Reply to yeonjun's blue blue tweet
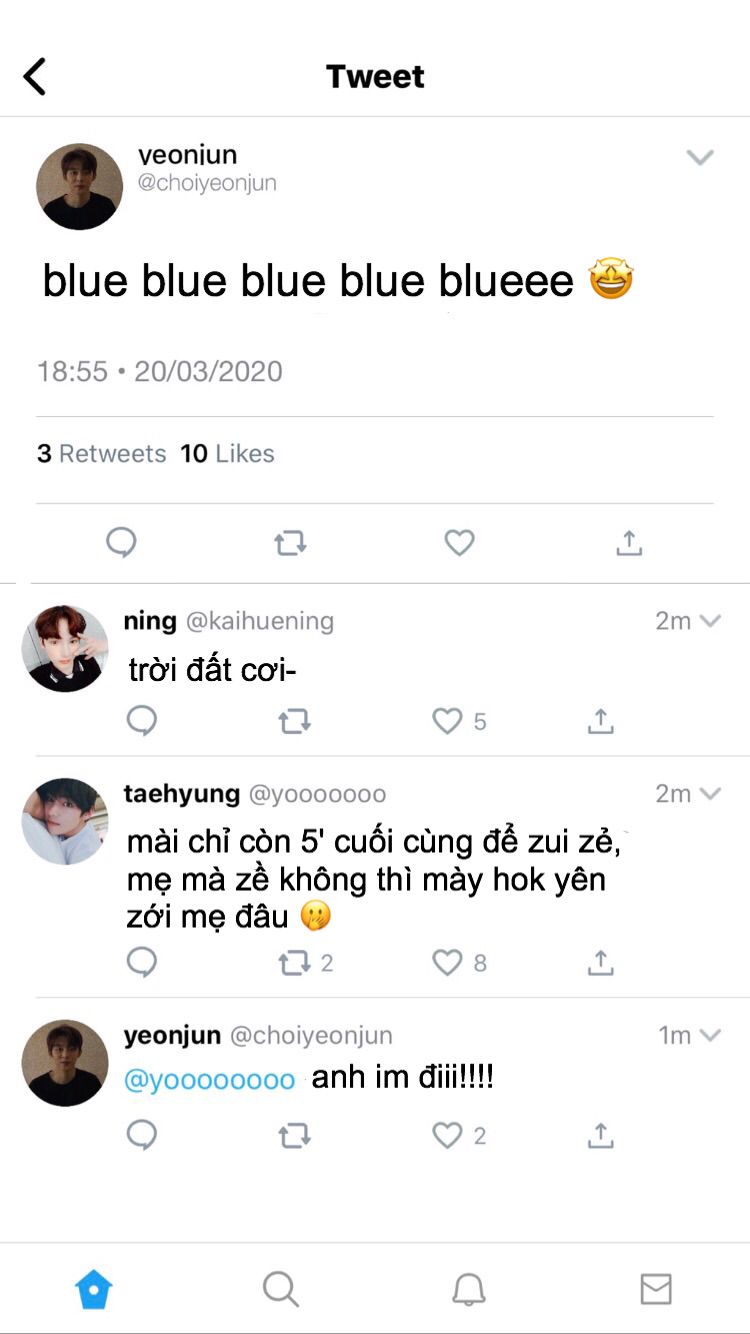Image resolution: width=750 pixels, height=1334 pixels. [x=121, y=543]
